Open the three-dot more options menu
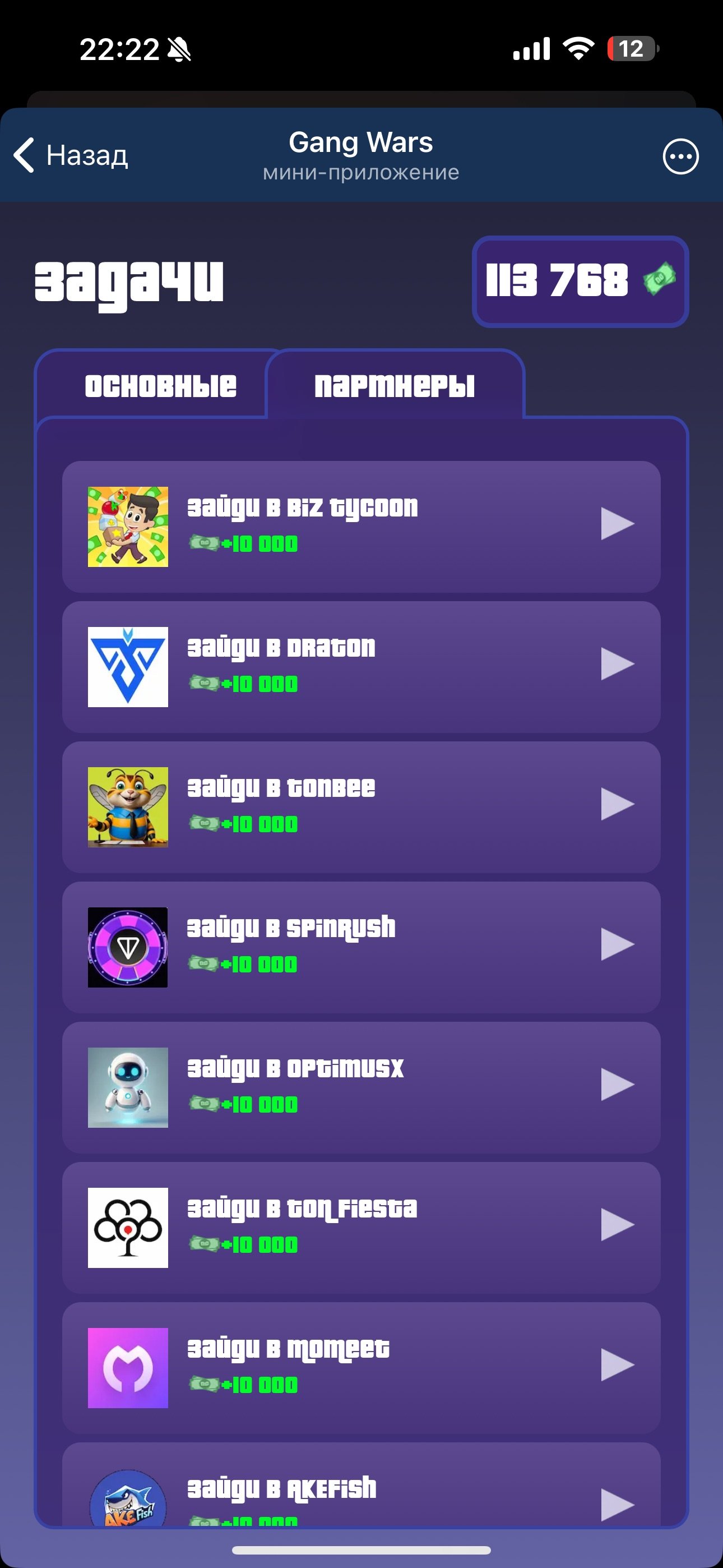The width and height of the screenshot is (723, 1568). pos(680,156)
